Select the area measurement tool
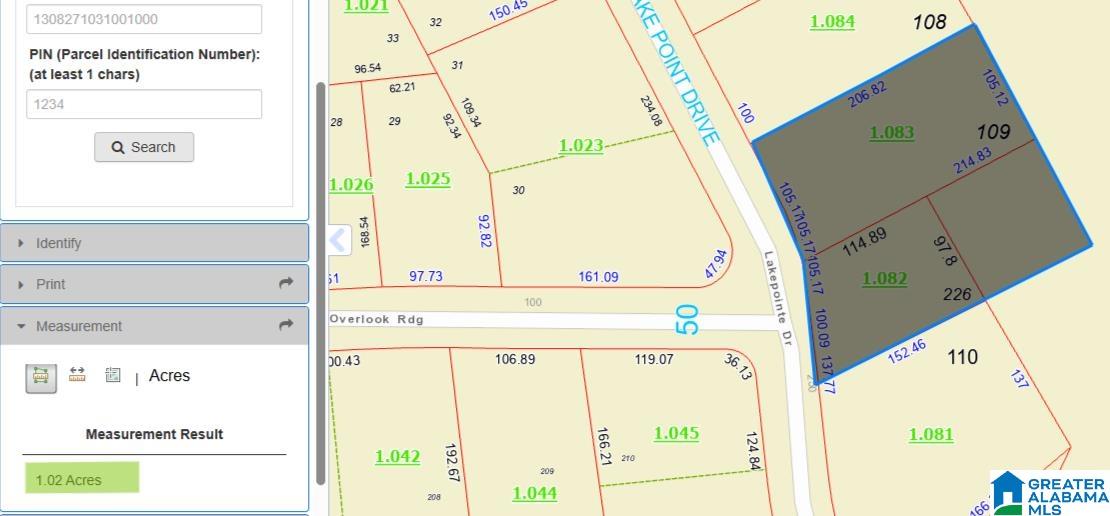 (x=41, y=376)
